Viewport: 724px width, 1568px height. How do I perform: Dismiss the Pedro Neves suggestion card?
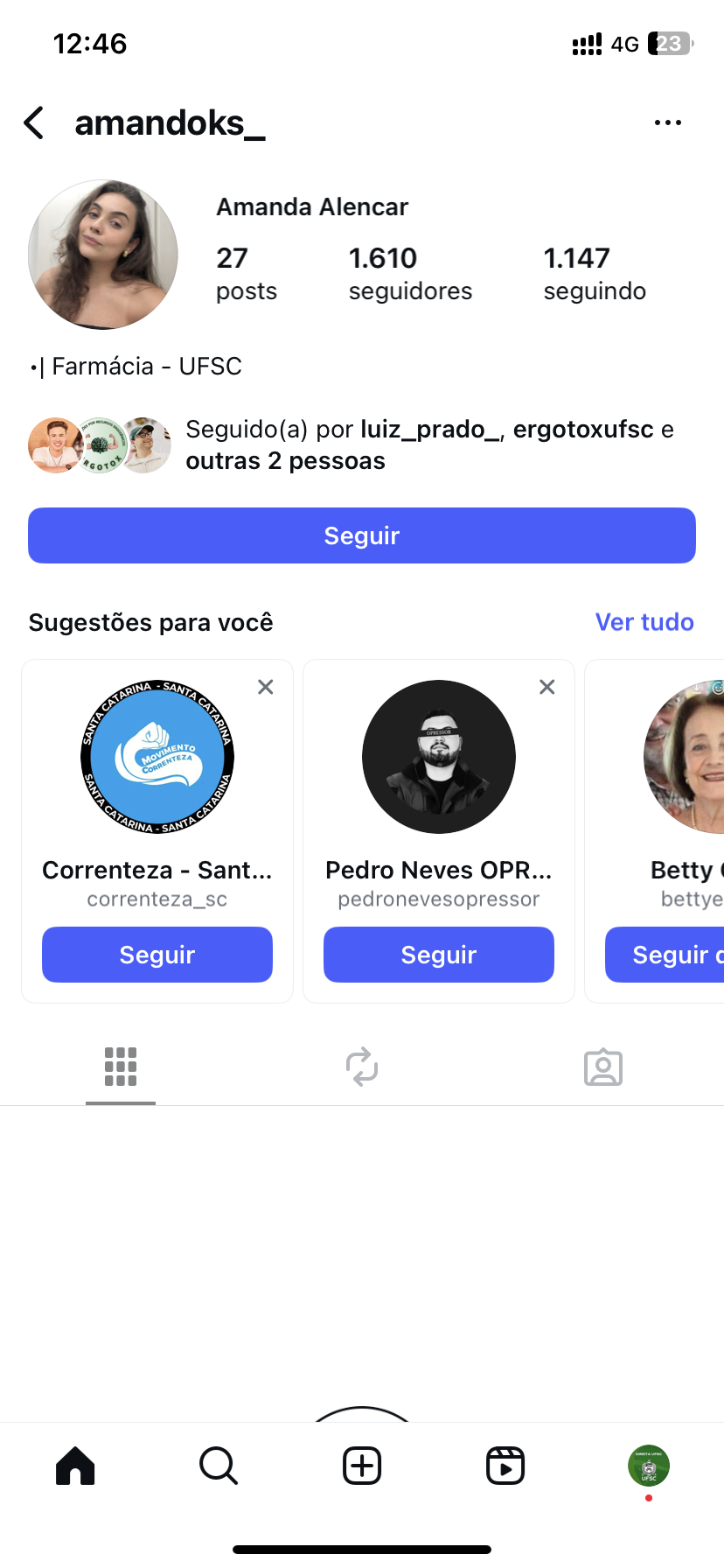[547, 687]
